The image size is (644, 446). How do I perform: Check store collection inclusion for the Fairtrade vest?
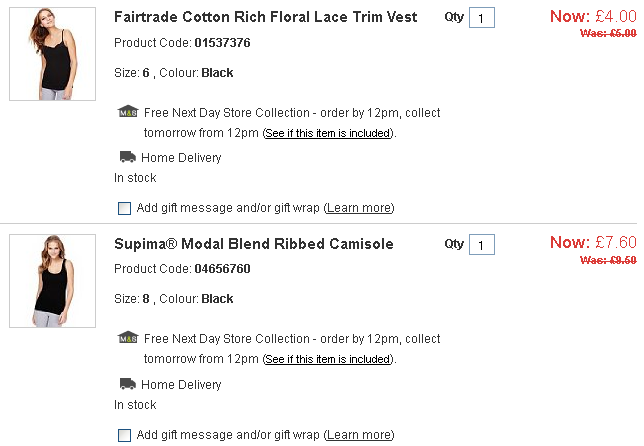click(x=328, y=133)
